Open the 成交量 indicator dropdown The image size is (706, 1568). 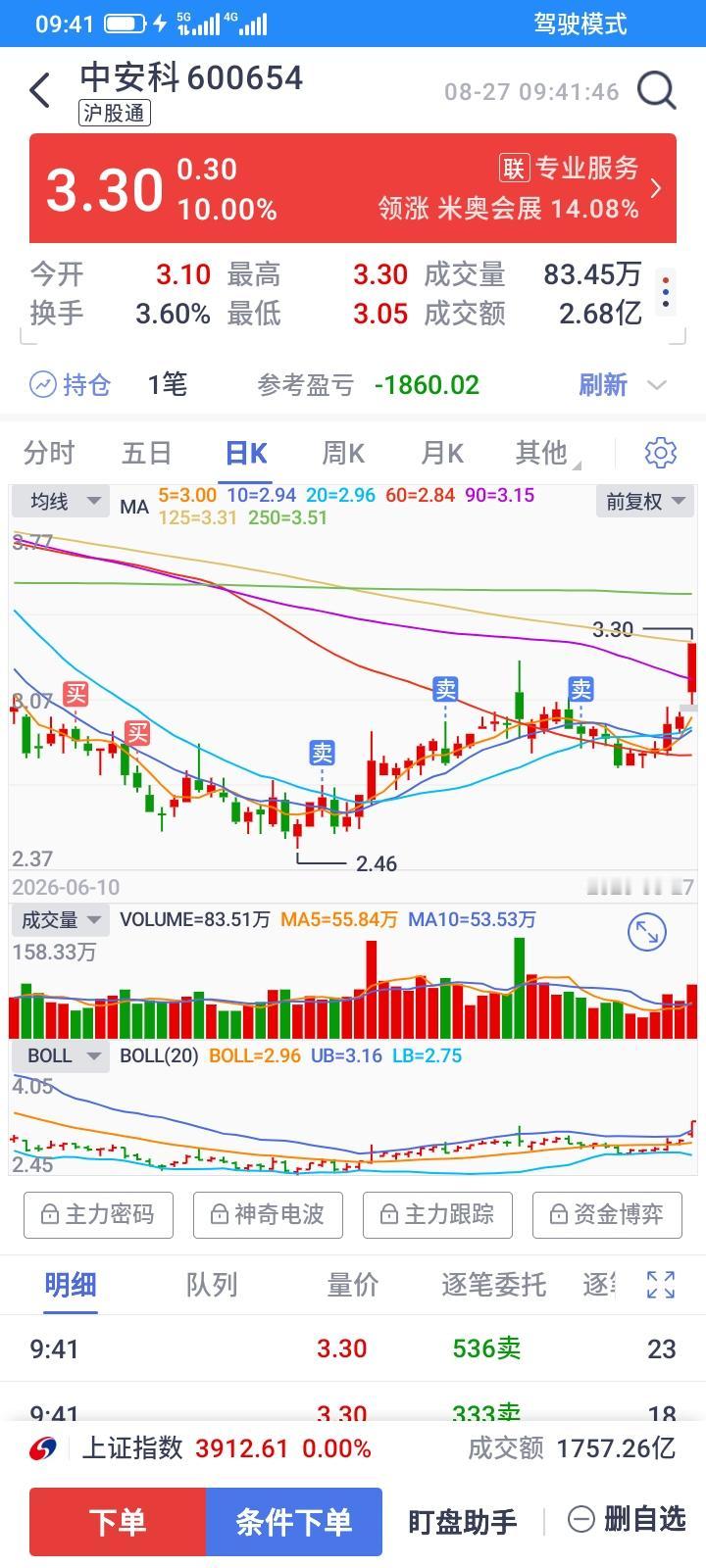pyautogui.click(x=59, y=920)
